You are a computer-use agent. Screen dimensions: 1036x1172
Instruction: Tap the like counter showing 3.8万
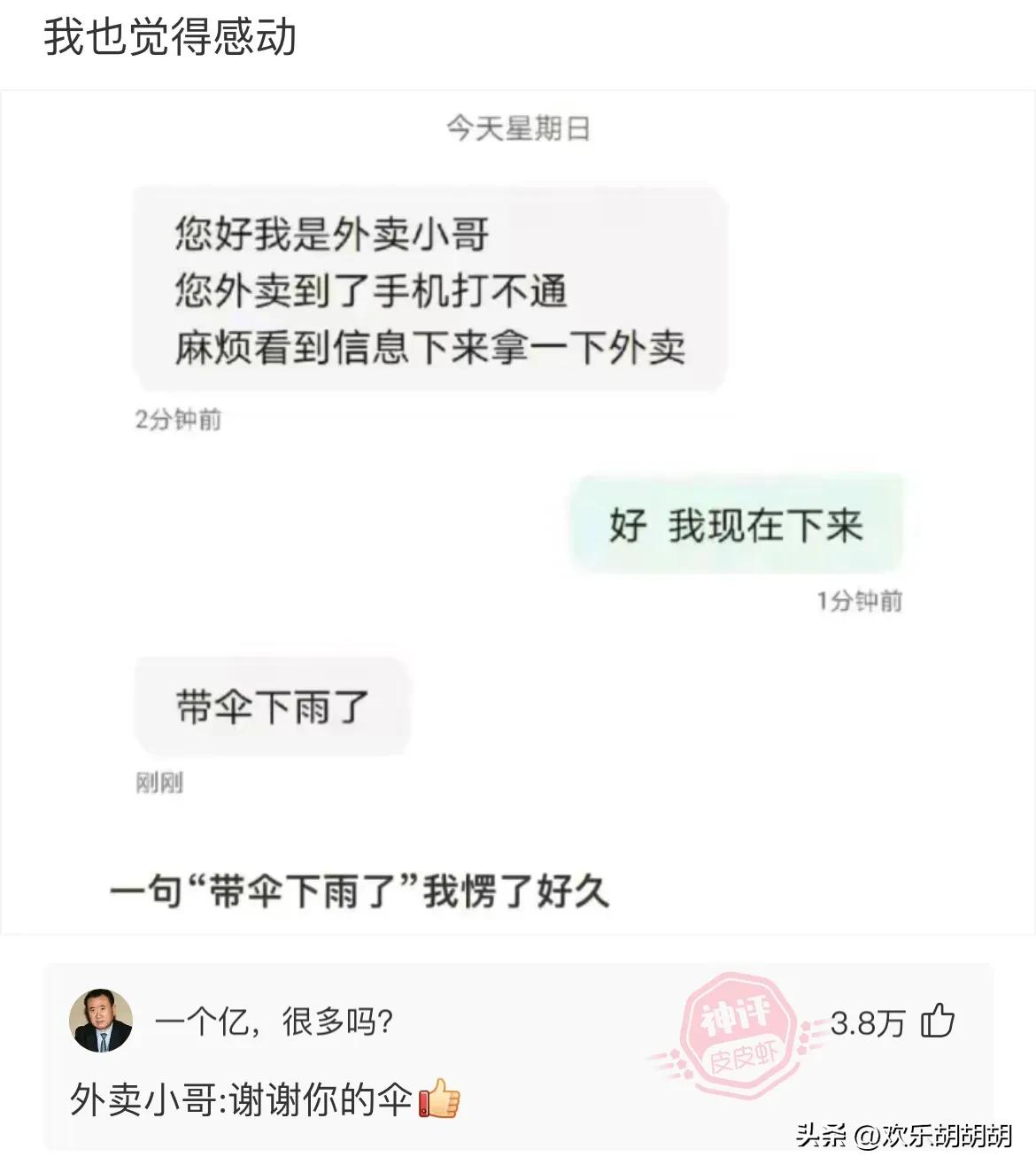click(x=869, y=1022)
